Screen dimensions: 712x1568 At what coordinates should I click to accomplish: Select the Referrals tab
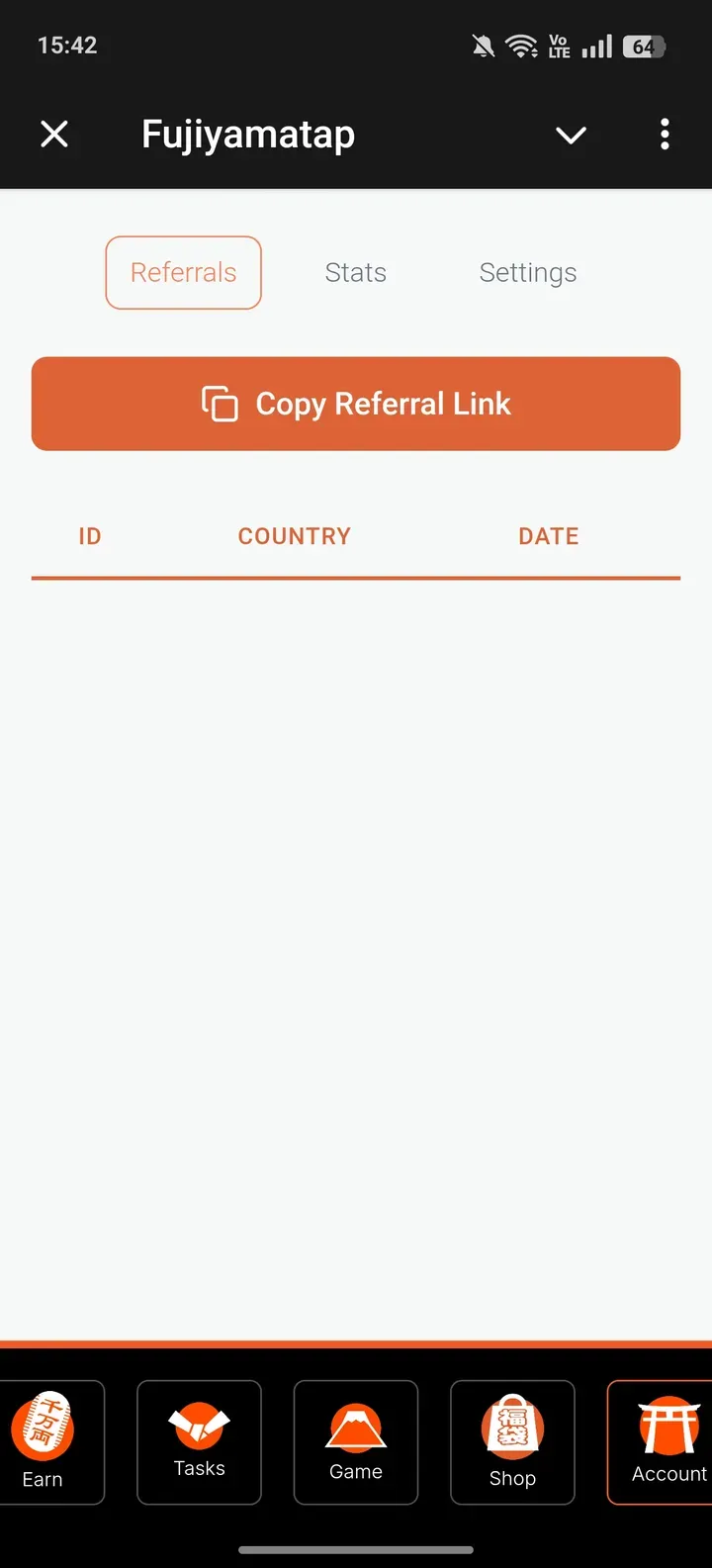pos(184,272)
